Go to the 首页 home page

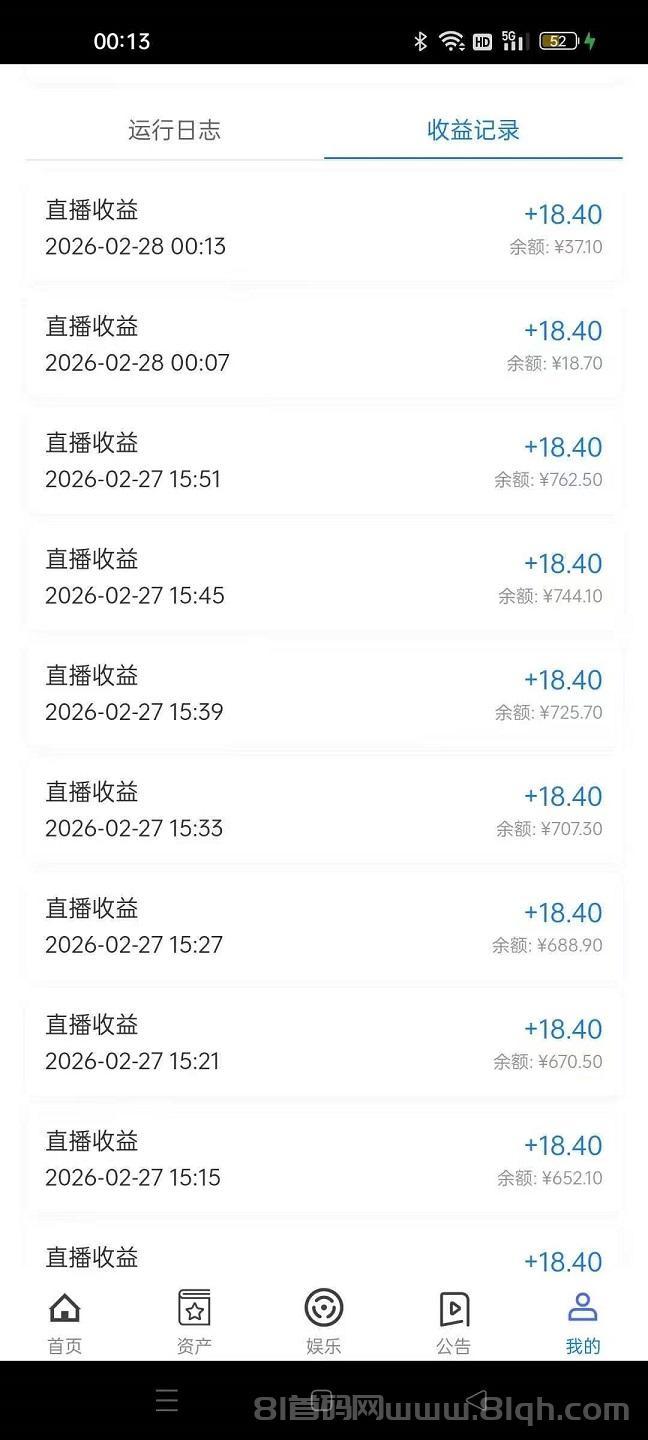(x=65, y=1320)
